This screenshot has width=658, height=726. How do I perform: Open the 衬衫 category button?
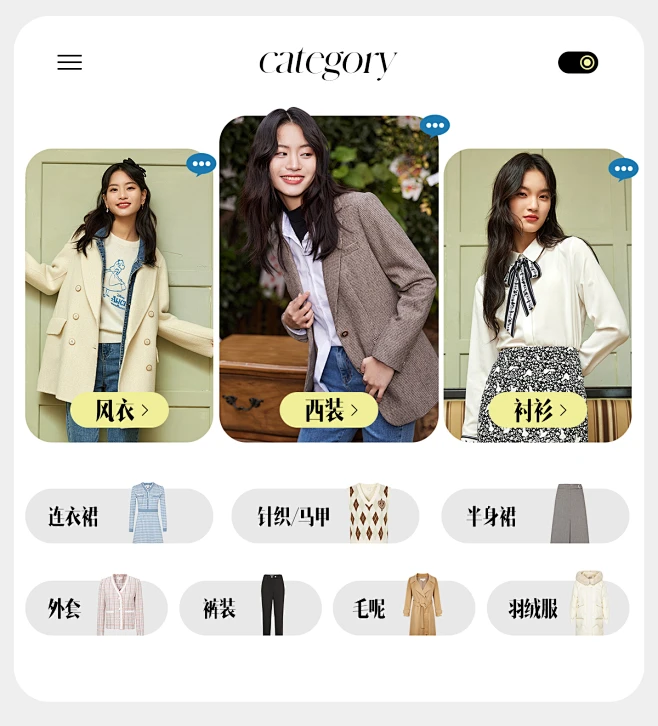(538, 410)
